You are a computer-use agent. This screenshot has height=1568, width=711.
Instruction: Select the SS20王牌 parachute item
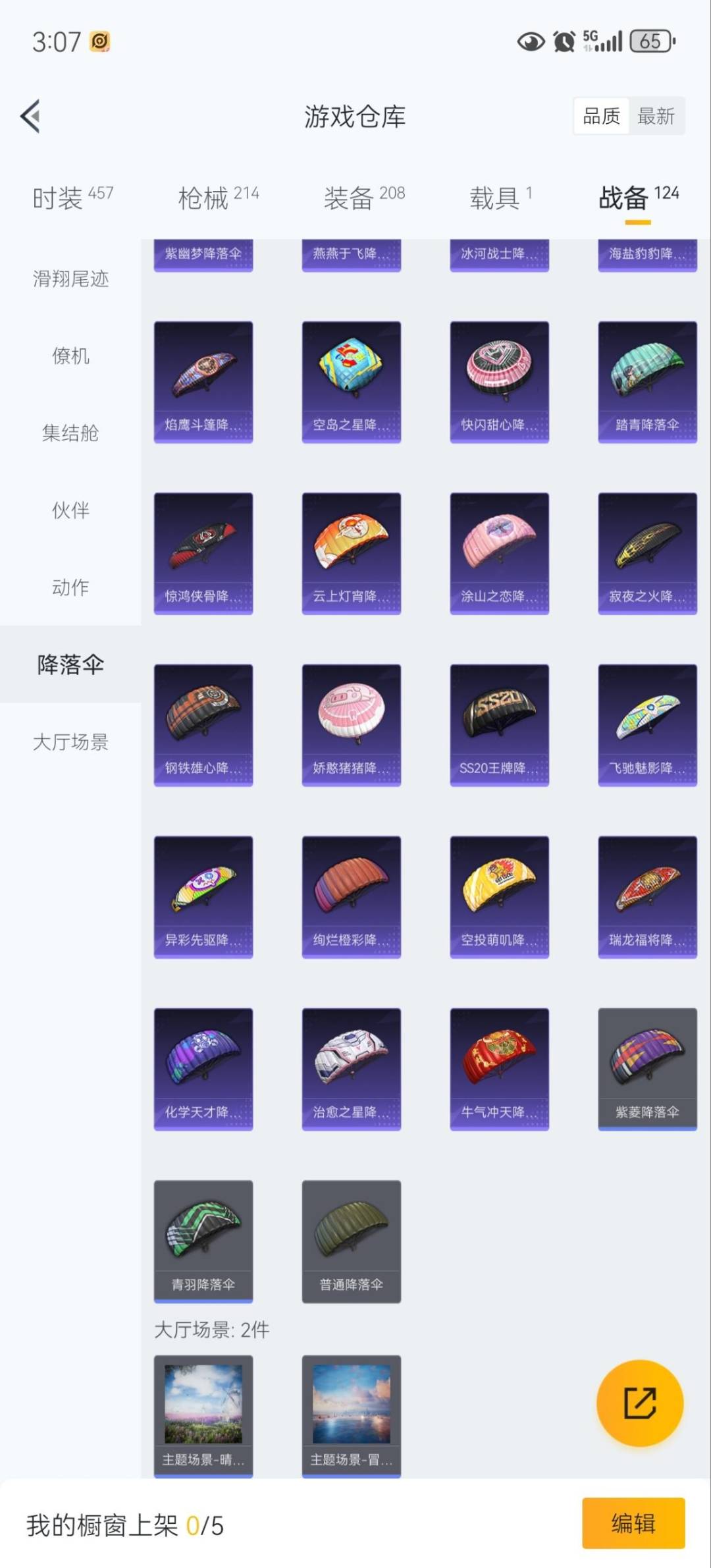(499, 722)
